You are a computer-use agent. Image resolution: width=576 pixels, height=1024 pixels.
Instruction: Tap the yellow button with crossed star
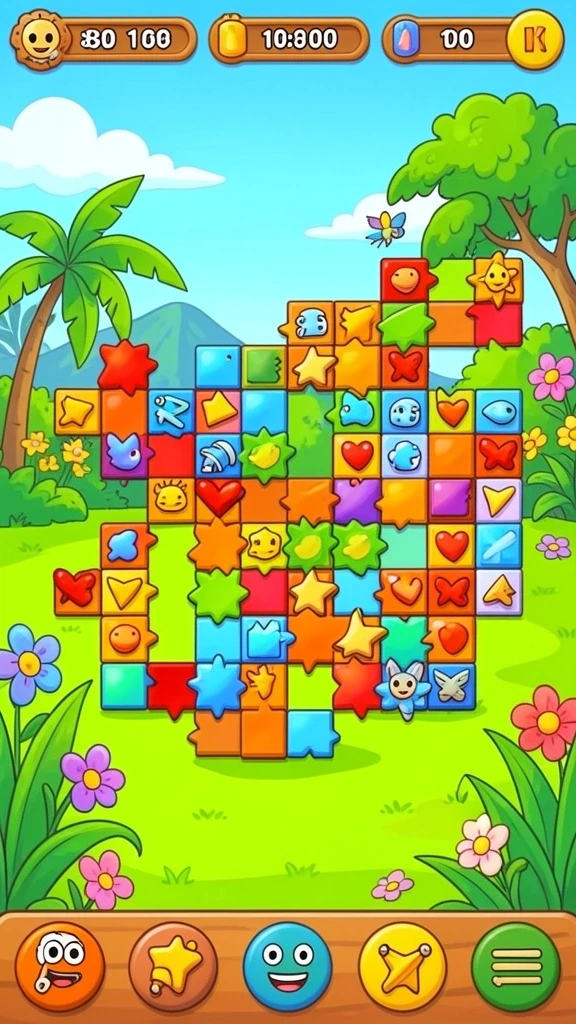click(x=402, y=967)
